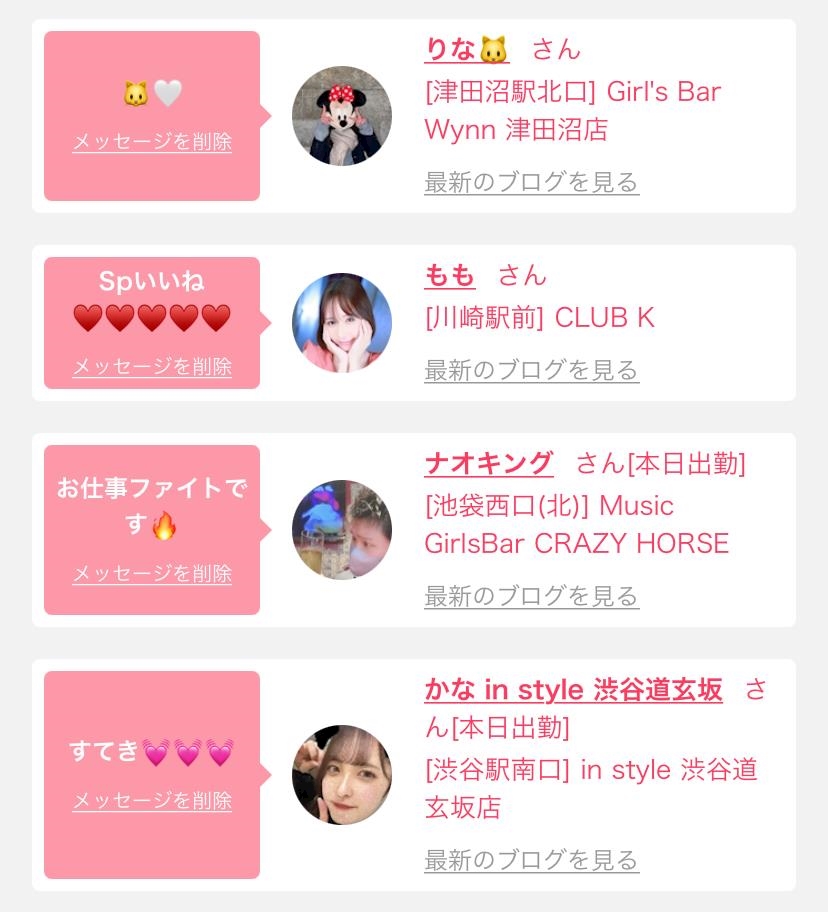Viewport: 828px width, 912px height.
Task: Delete the Spいいね message to もも
Action: [152, 367]
